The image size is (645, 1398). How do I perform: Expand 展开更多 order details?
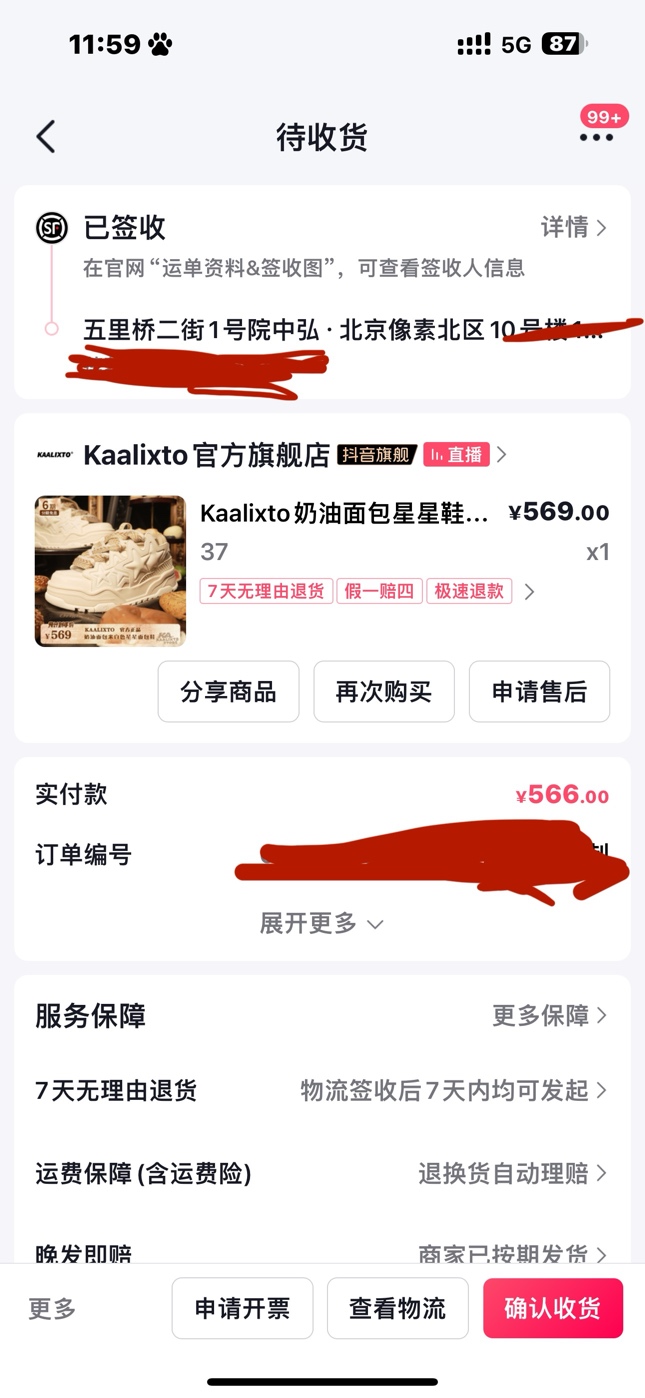321,923
